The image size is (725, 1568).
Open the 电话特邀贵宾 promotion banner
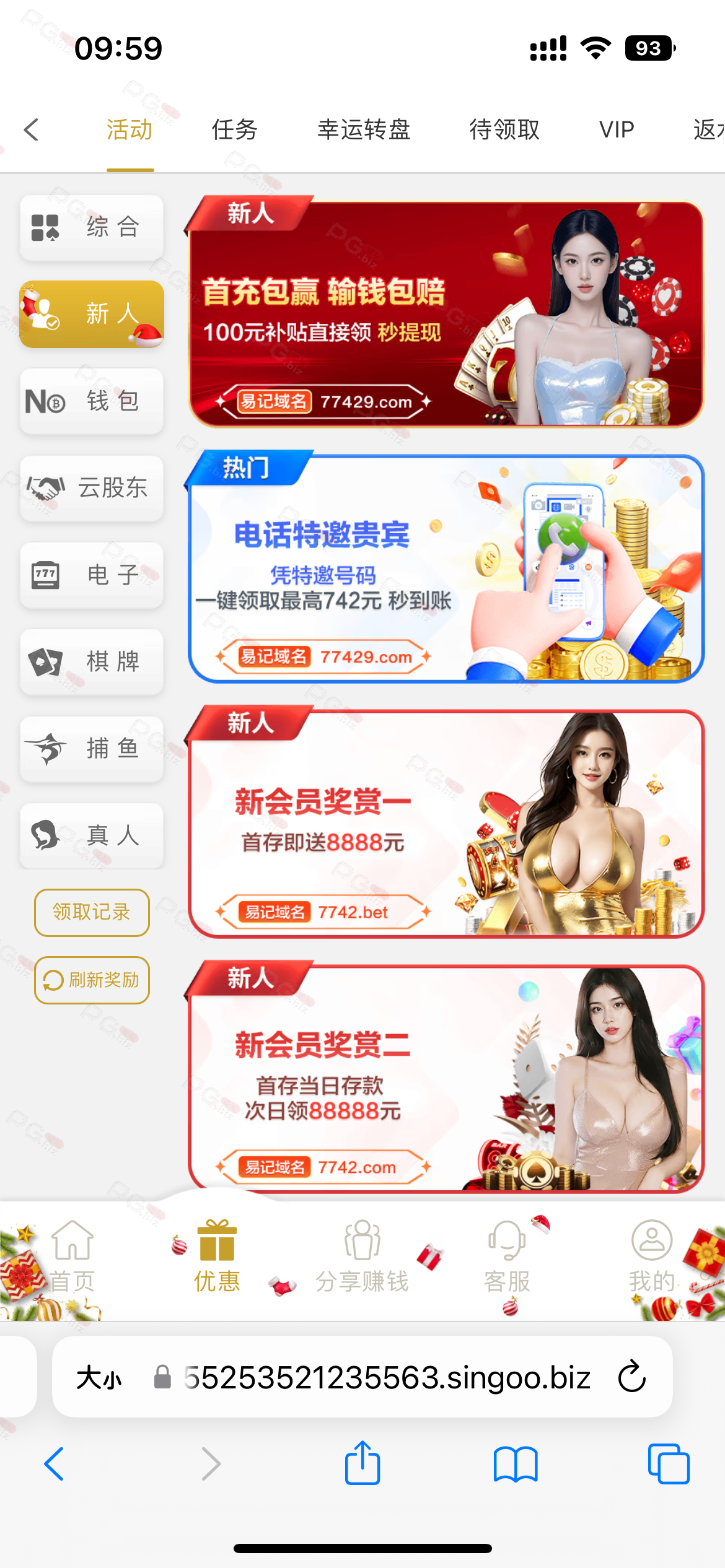coord(445,568)
